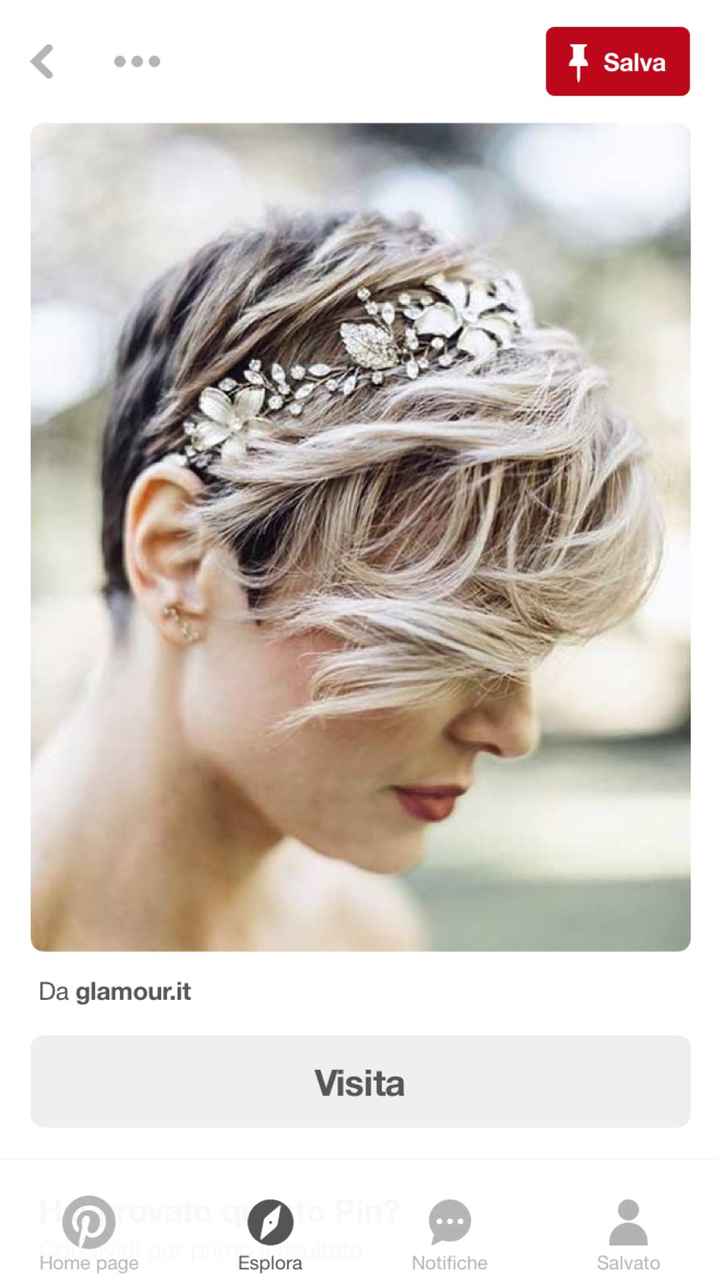This screenshot has width=720, height=1280.
Task: Tap the Salvato label text
Action: click(628, 1263)
